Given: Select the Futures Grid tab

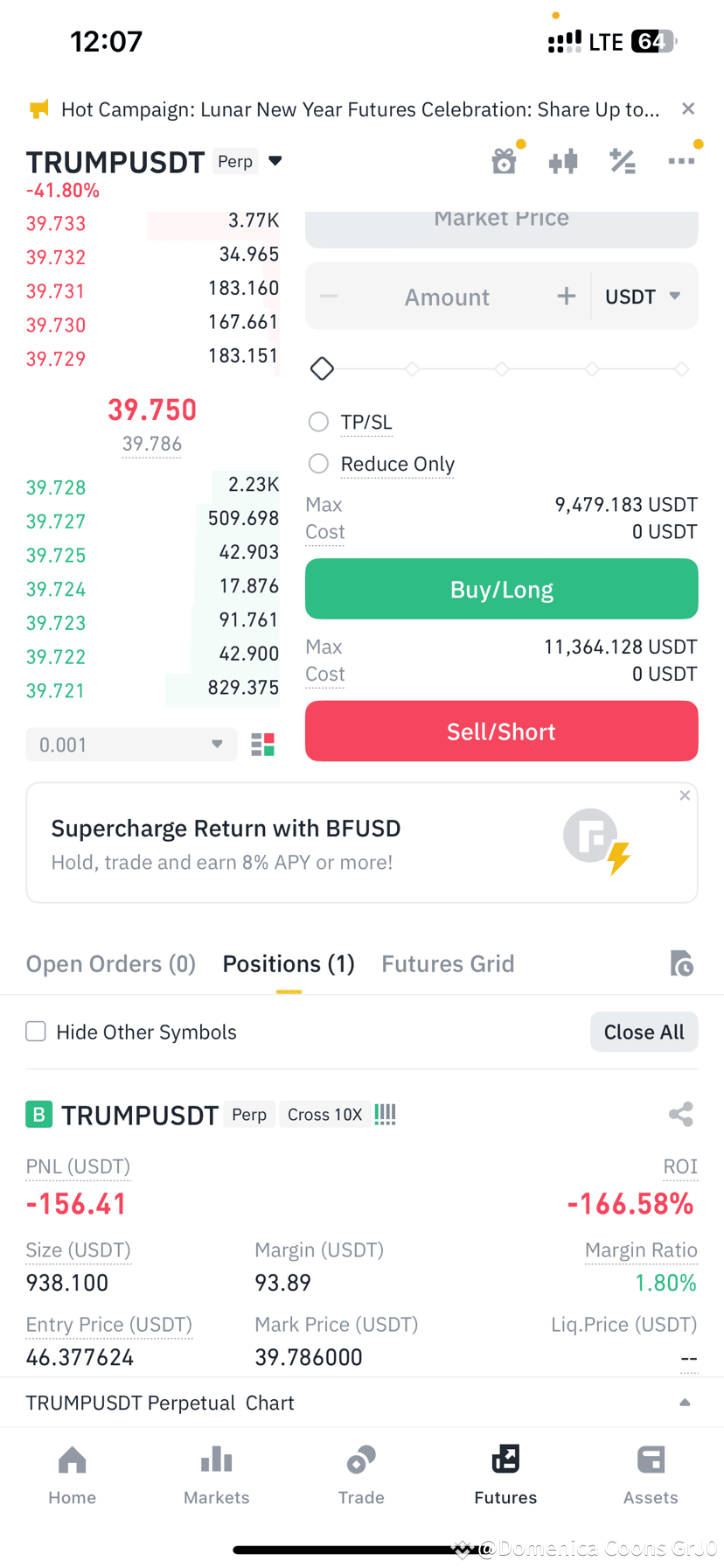Looking at the screenshot, I should pyautogui.click(x=448, y=962).
